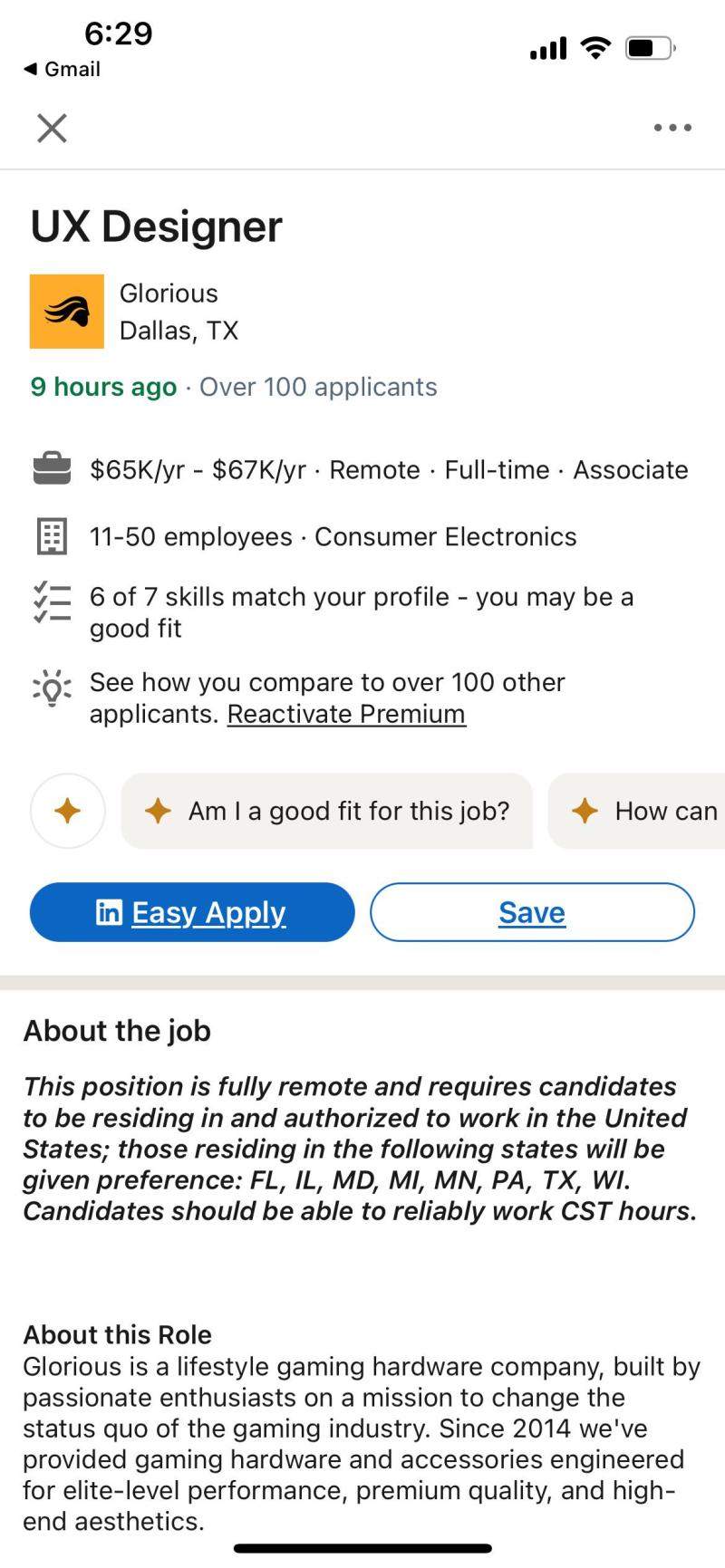Apply with Easy Apply
This screenshot has height=1568, width=725.
point(192,912)
